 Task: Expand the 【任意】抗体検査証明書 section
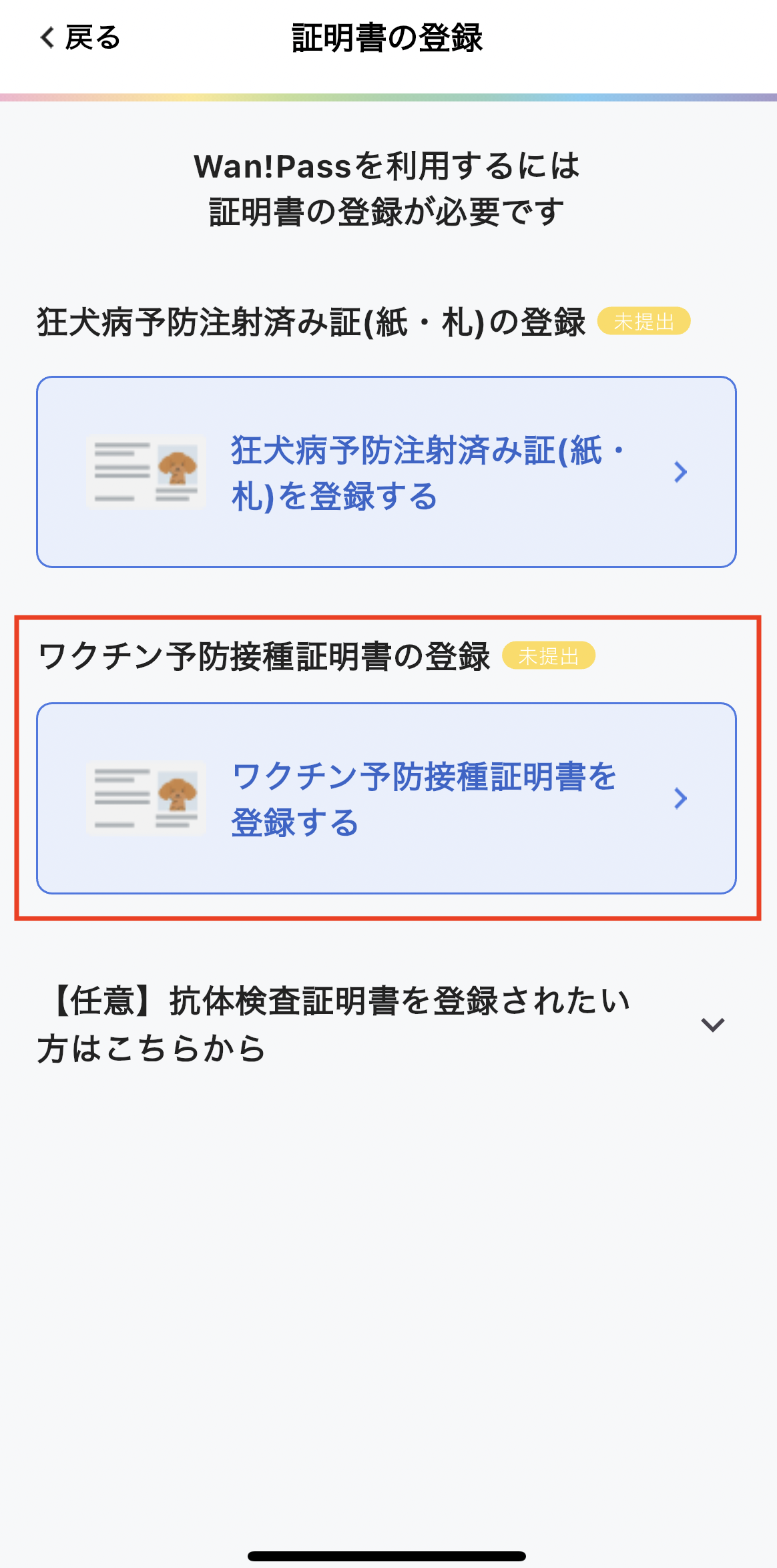click(x=712, y=1025)
